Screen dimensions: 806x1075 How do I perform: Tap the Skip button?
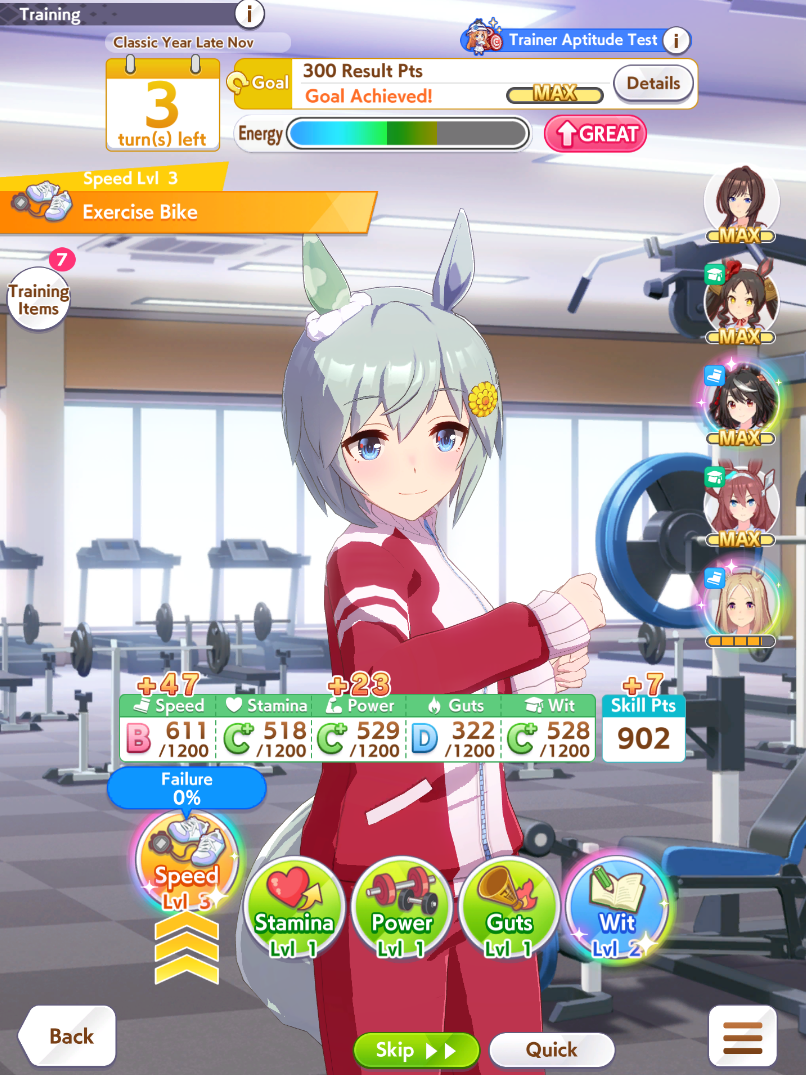(416, 1050)
